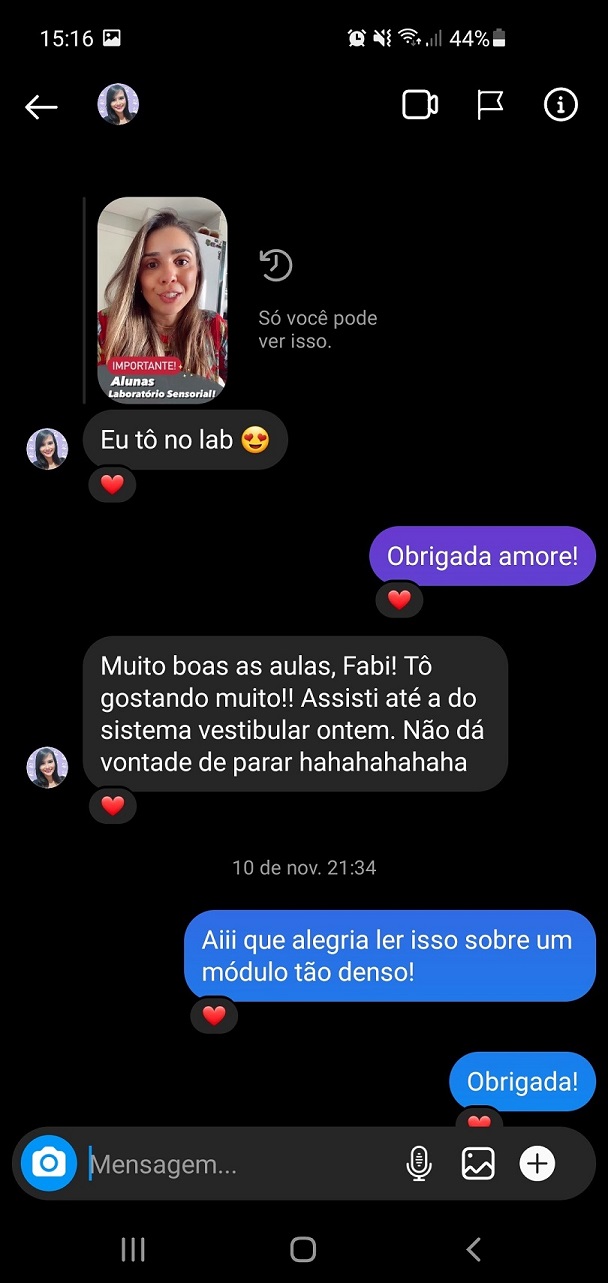
Task: View heart reaction on "Aiii que alegria" message
Action: click(214, 1016)
